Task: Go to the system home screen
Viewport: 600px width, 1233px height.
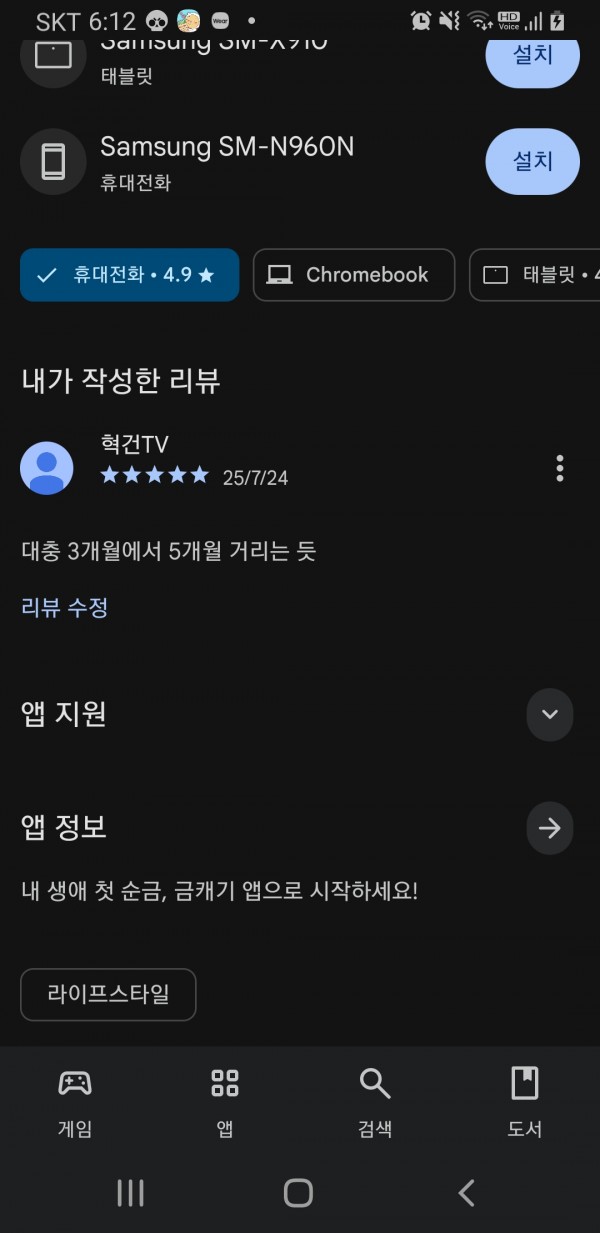Action: (x=298, y=1192)
